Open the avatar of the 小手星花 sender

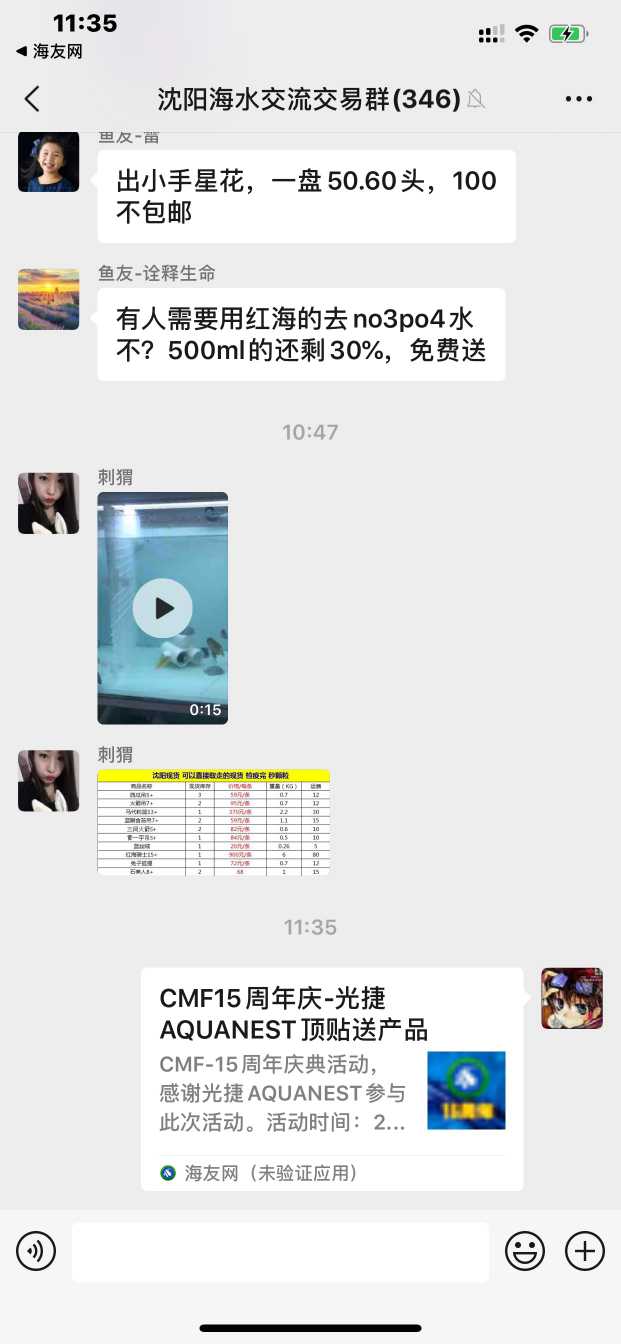(x=48, y=161)
